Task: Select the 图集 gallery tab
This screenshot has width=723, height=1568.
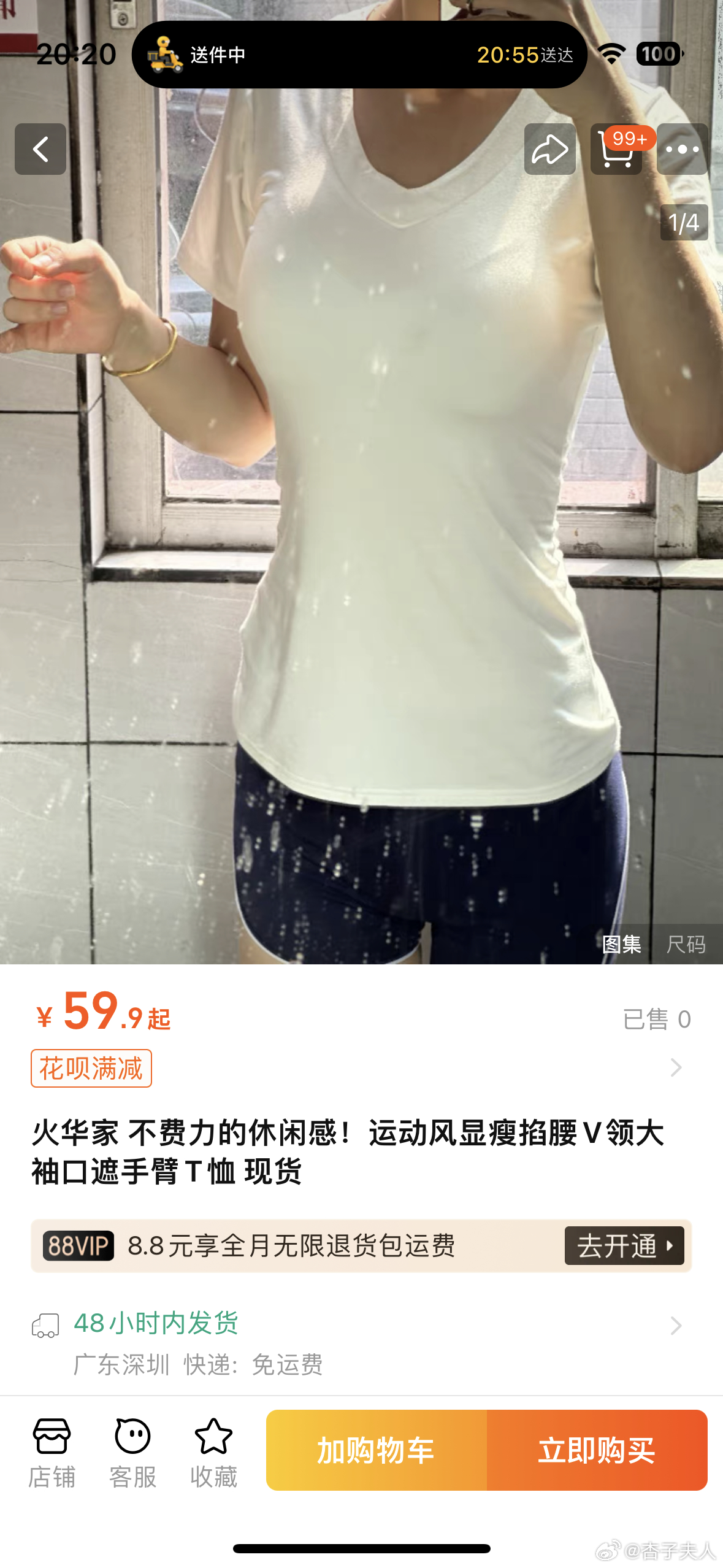Action: [x=621, y=944]
